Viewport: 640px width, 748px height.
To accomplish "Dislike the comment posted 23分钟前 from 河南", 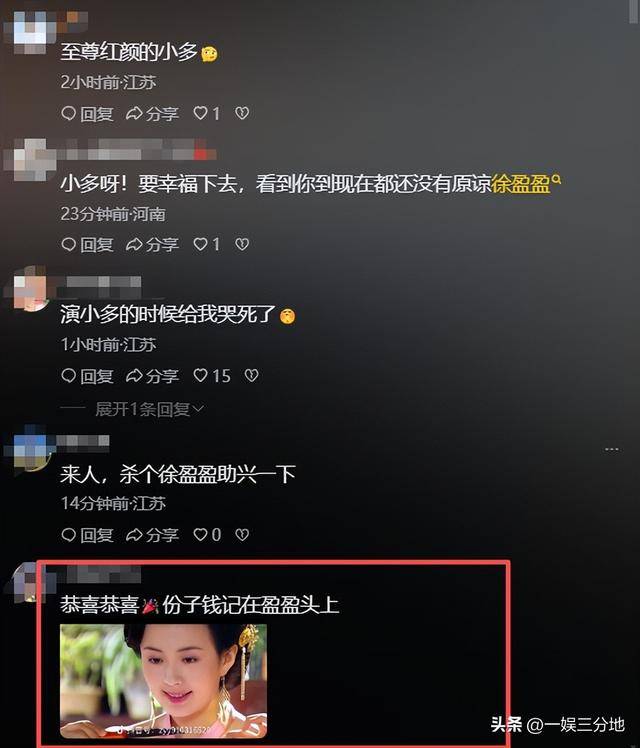I will tap(242, 244).
